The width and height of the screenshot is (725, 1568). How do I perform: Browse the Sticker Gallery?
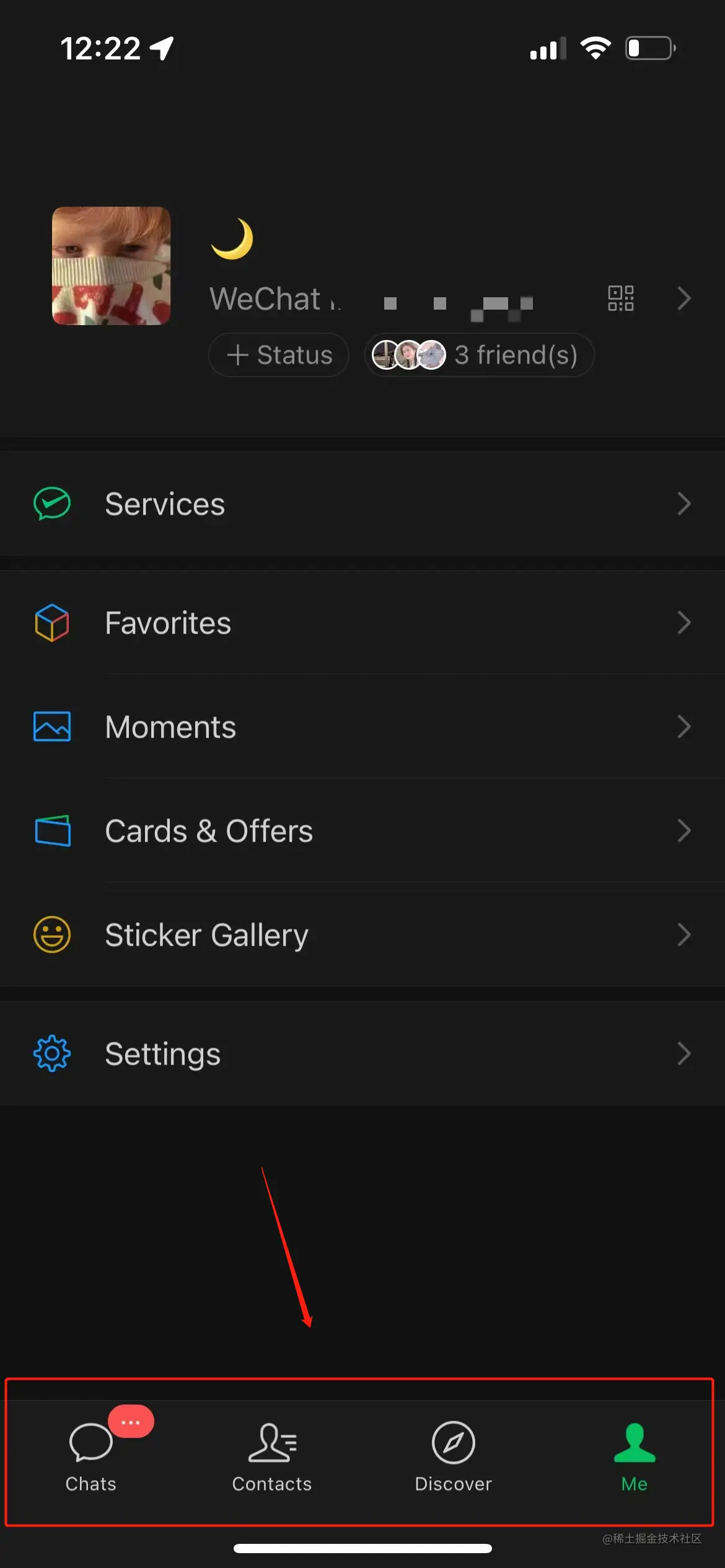tap(362, 934)
